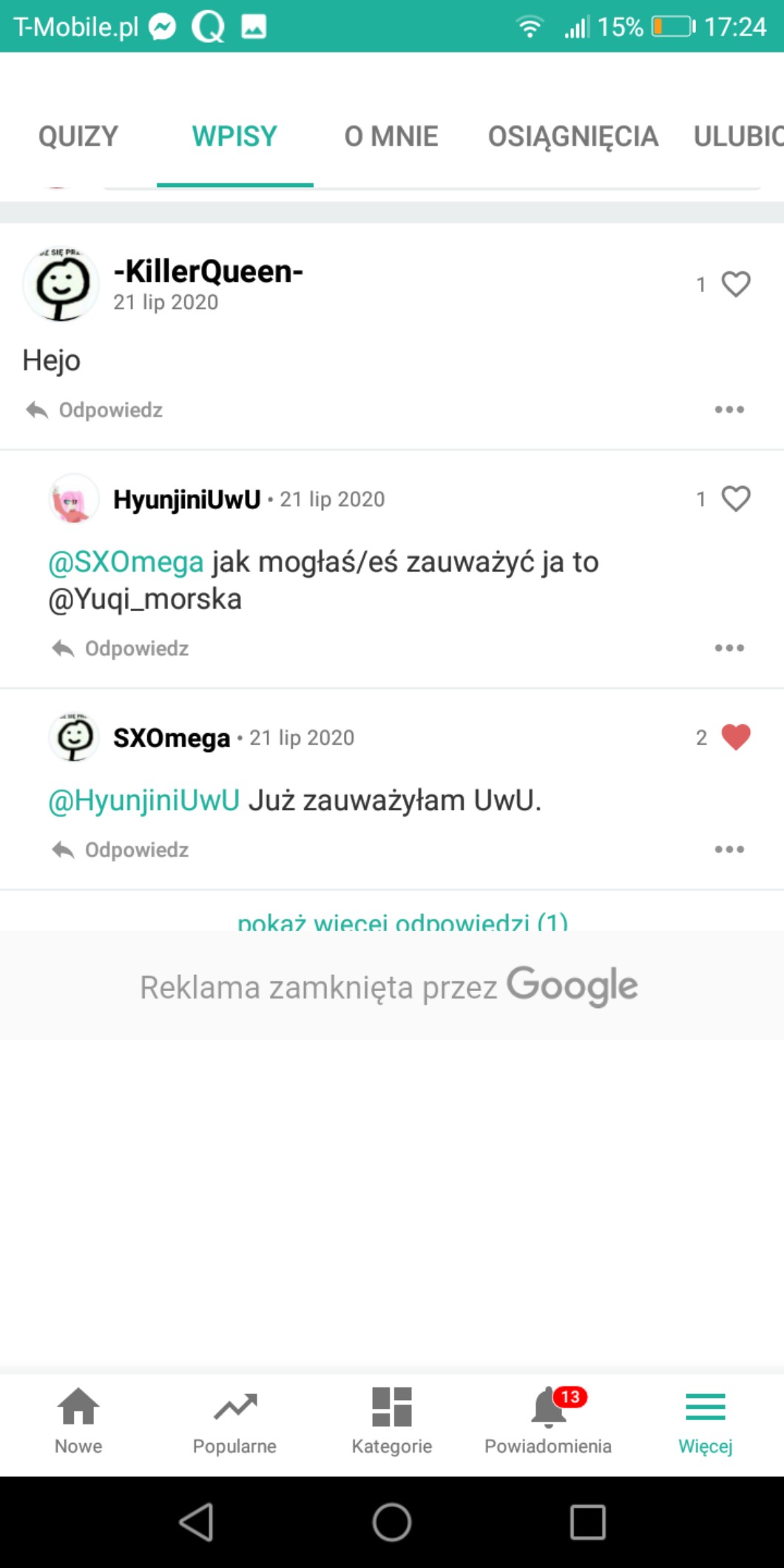Open the @HyunjiniUwU mention link
Viewport: 784px width, 1568px height.
144,800
